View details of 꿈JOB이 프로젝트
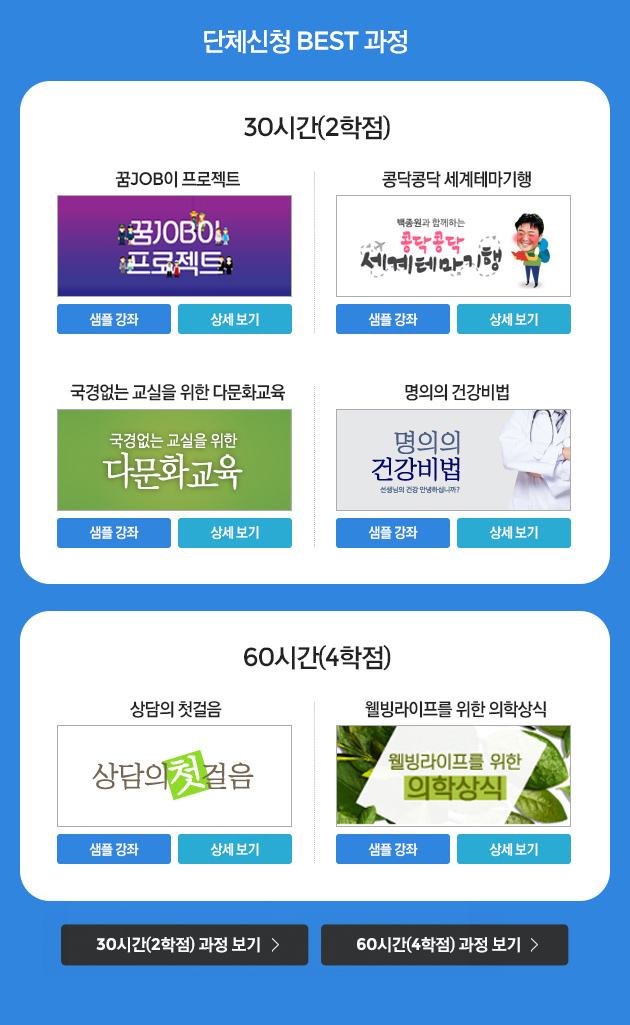 [235, 319]
